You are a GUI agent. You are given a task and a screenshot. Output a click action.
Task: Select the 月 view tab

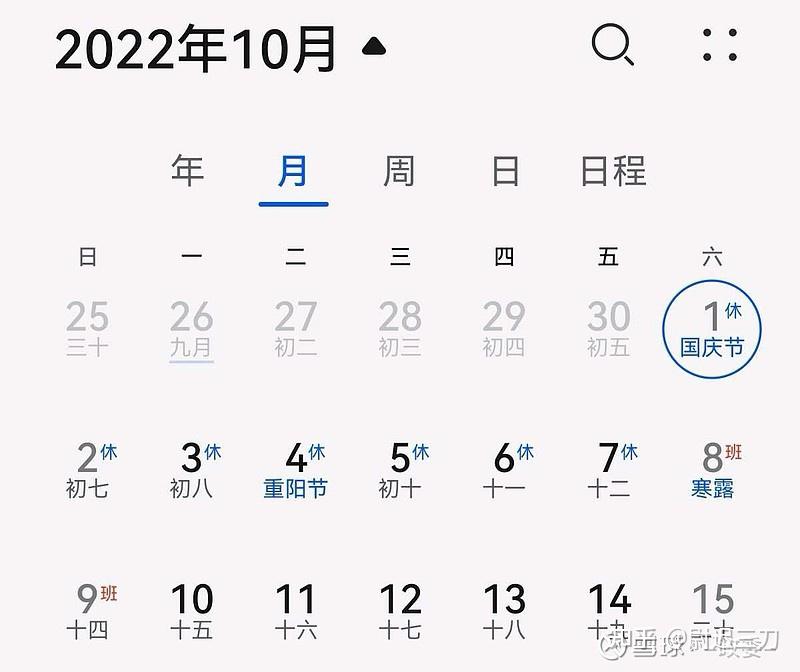293,171
